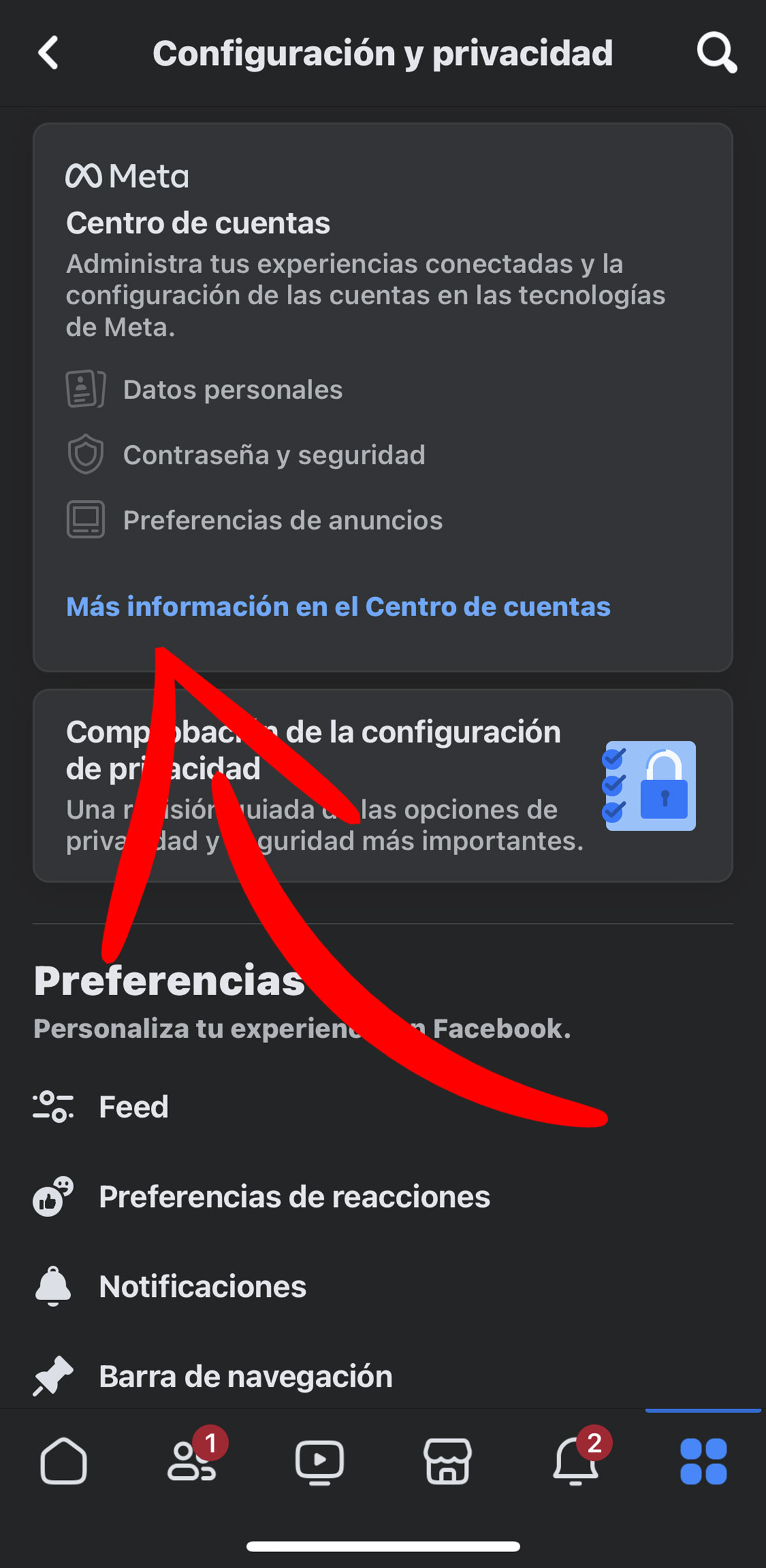Switch to the Video tab
Image resolution: width=766 pixels, height=1568 pixels.
tap(319, 1461)
